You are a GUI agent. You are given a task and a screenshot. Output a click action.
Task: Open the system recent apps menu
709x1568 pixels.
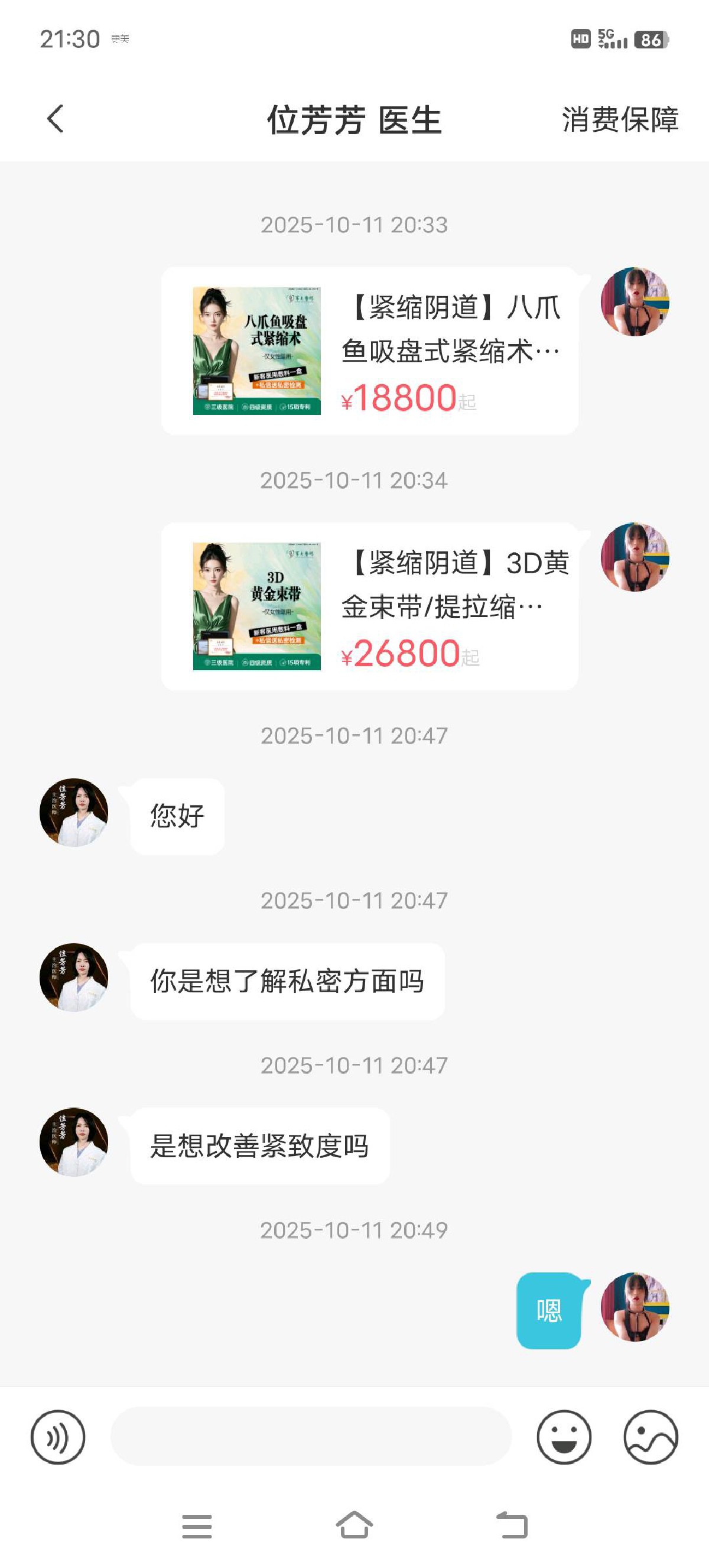pos(197,1526)
